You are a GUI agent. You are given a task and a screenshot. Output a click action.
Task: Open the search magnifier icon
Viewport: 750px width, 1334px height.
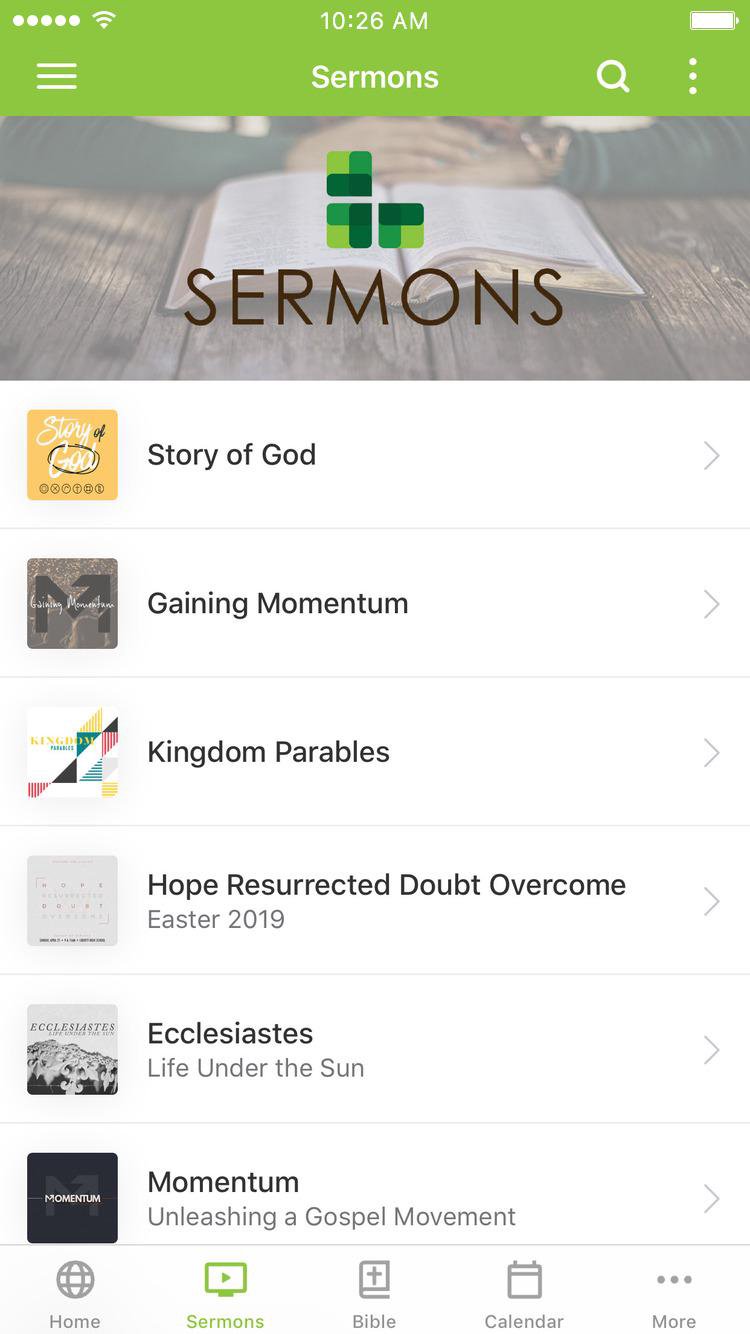pyautogui.click(x=613, y=77)
